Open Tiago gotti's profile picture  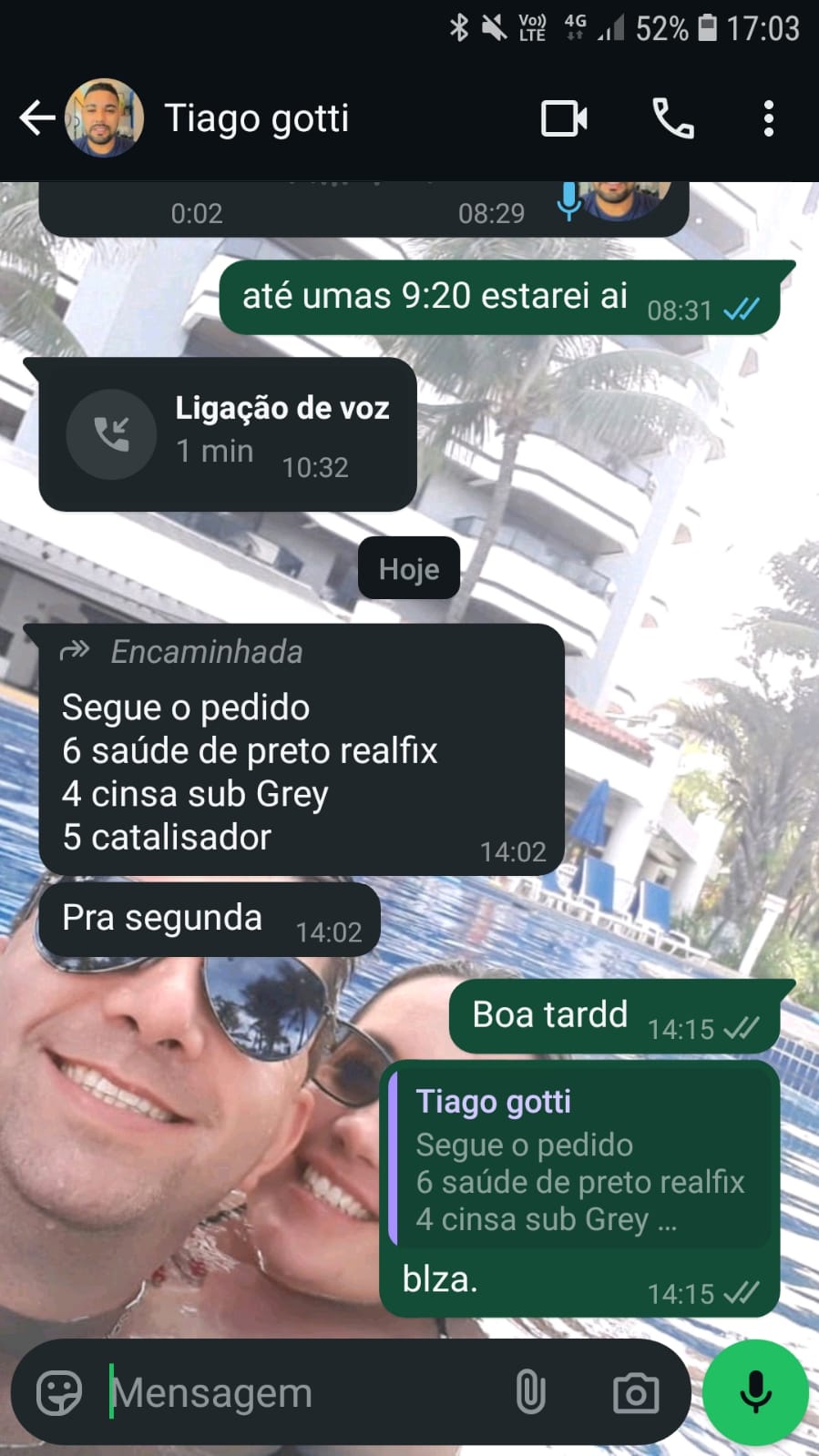[104, 118]
